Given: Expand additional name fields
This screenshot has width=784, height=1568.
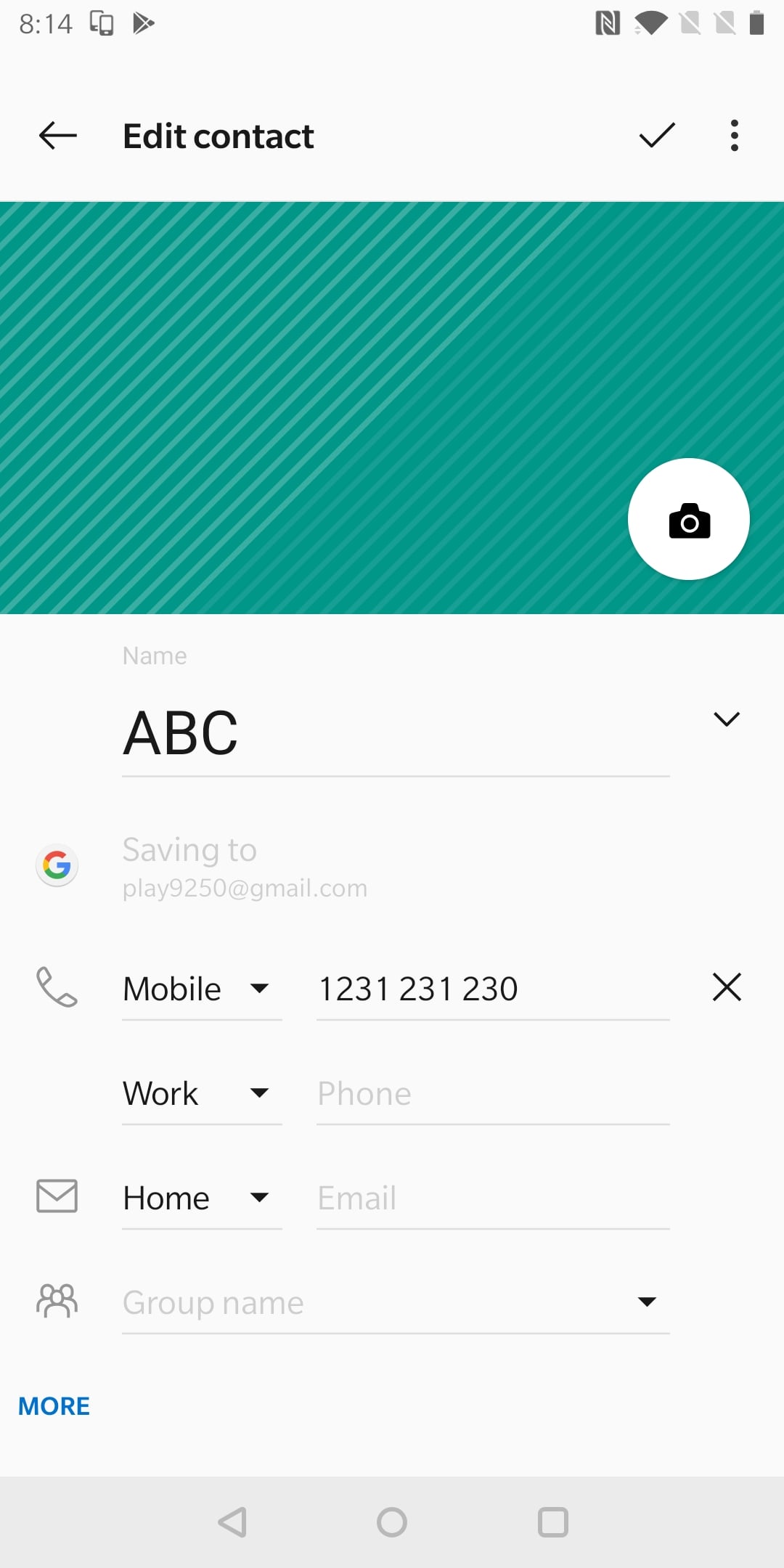Looking at the screenshot, I should click(x=726, y=719).
